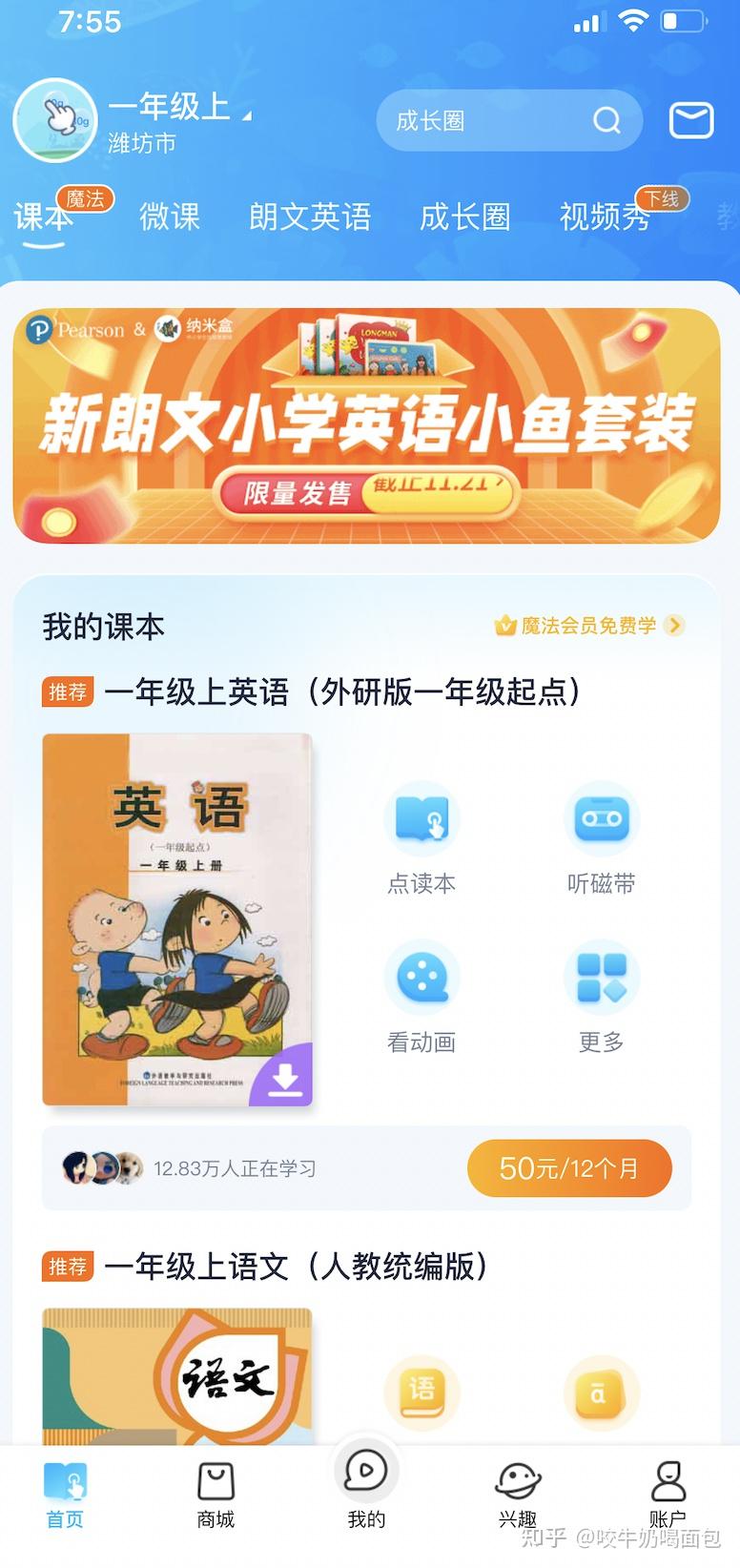Open the 英语 textbook cover
Screen dimensions: 740x1568
tap(177, 918)
